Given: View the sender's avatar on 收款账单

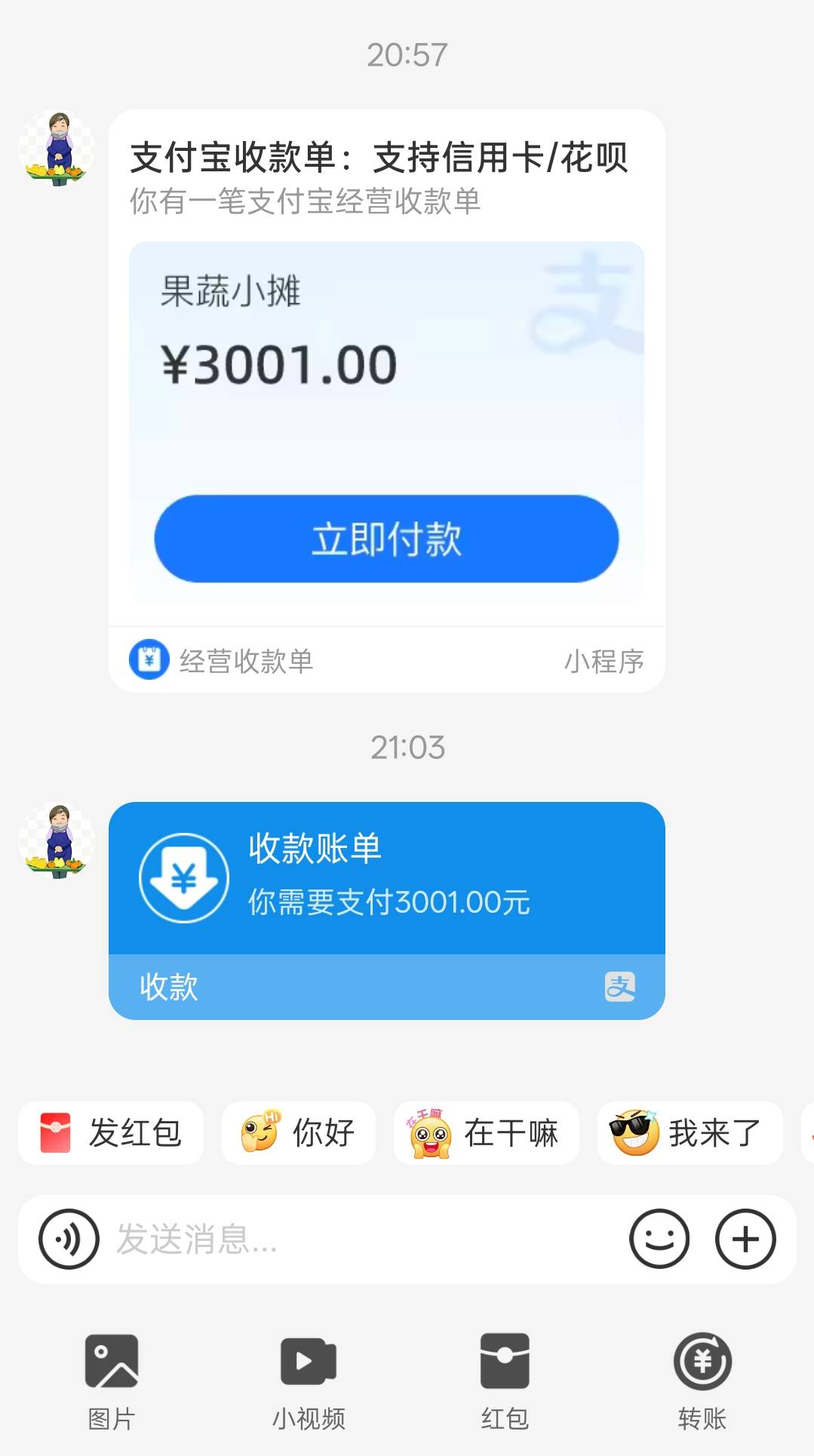Looking at the screenshot, I should tap(57, 840).
